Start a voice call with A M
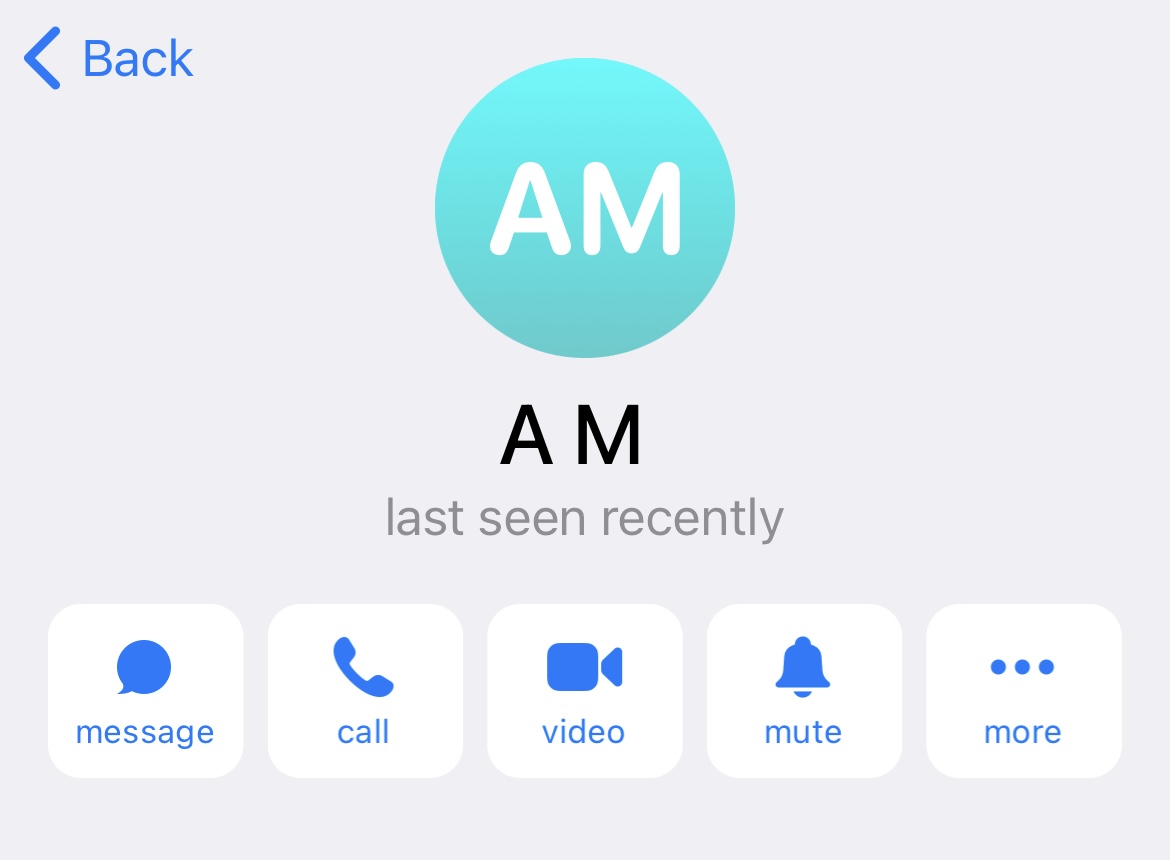This screenshot has width=1170, height=860. (364, 691)
